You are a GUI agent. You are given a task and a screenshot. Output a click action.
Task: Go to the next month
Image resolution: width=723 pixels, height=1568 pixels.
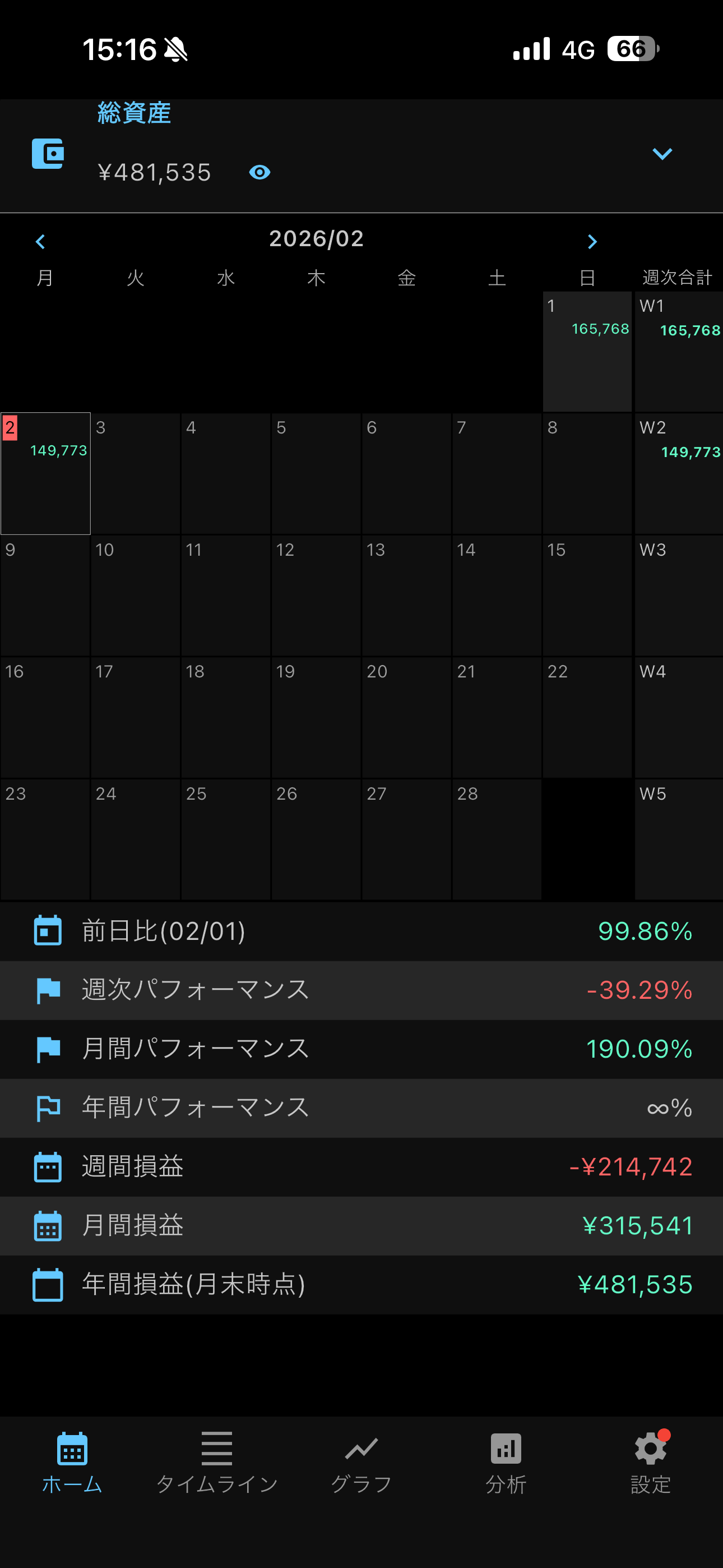592,242
